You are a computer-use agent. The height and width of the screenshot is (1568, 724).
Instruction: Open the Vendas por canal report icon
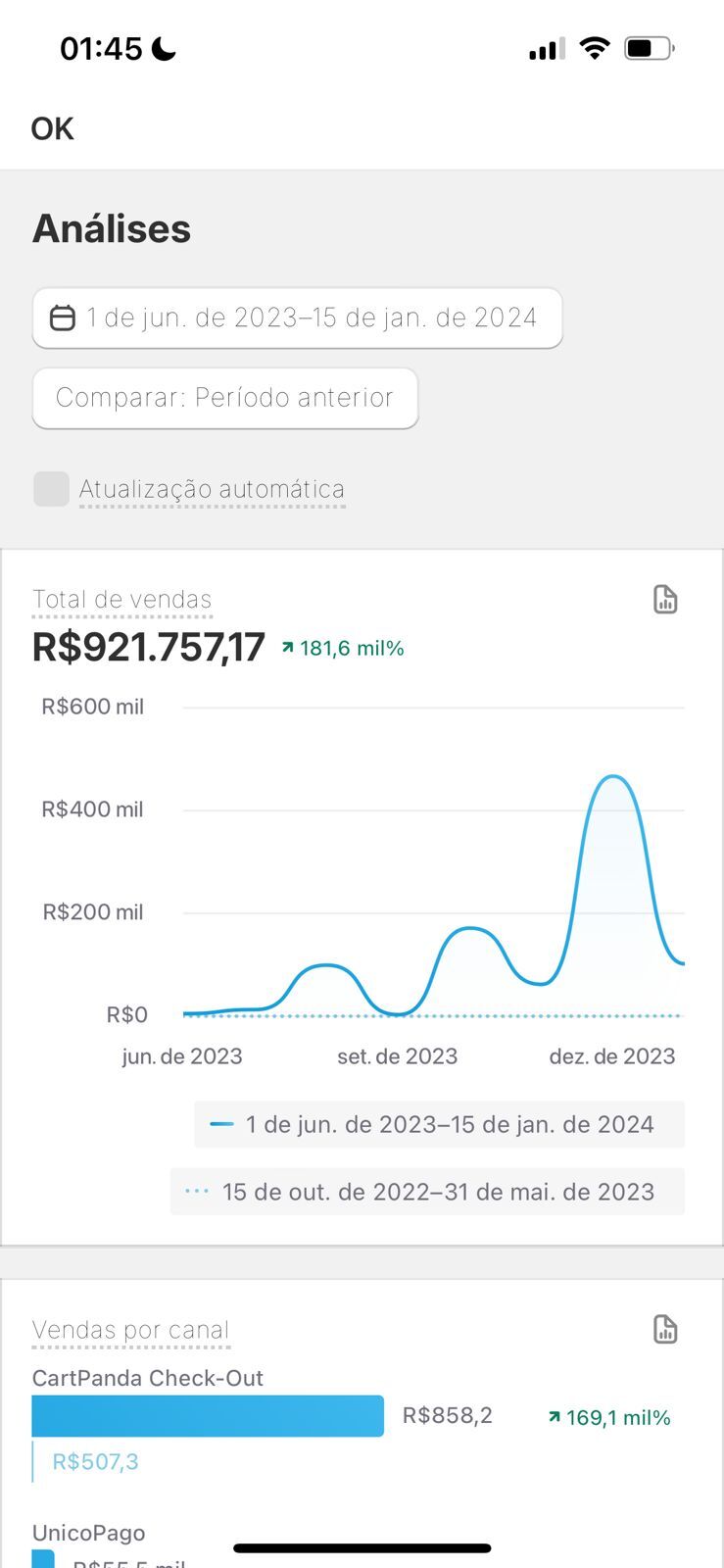coord(665,1330)
